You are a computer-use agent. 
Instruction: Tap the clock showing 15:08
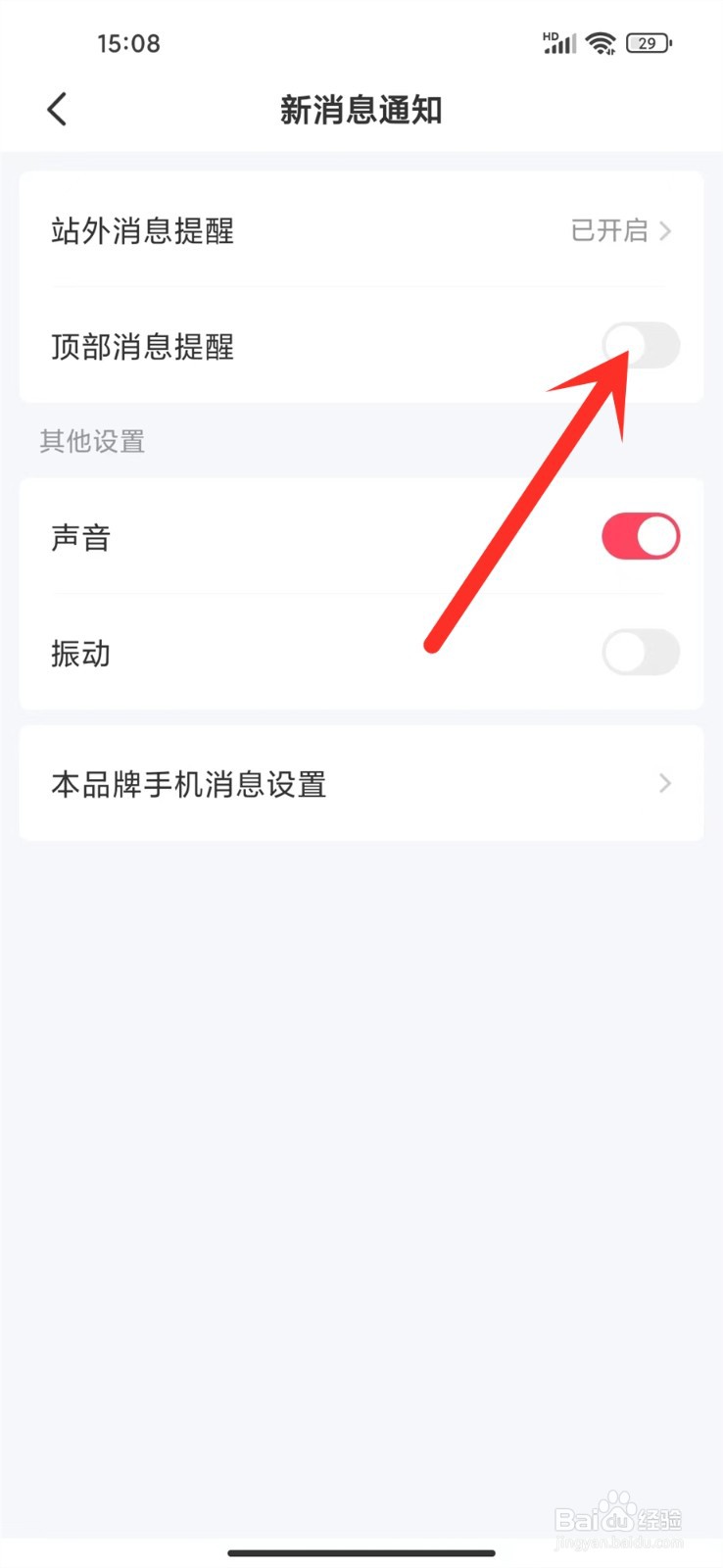tap(129, 42)
